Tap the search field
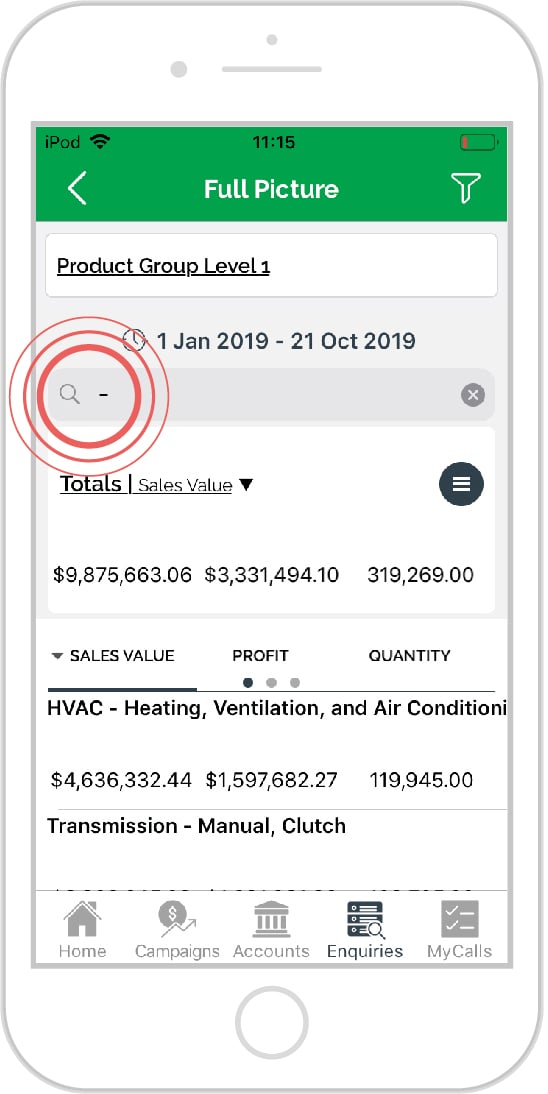Image resolution: width=548 pixels, height=1094 pixels. click(271, 395)
